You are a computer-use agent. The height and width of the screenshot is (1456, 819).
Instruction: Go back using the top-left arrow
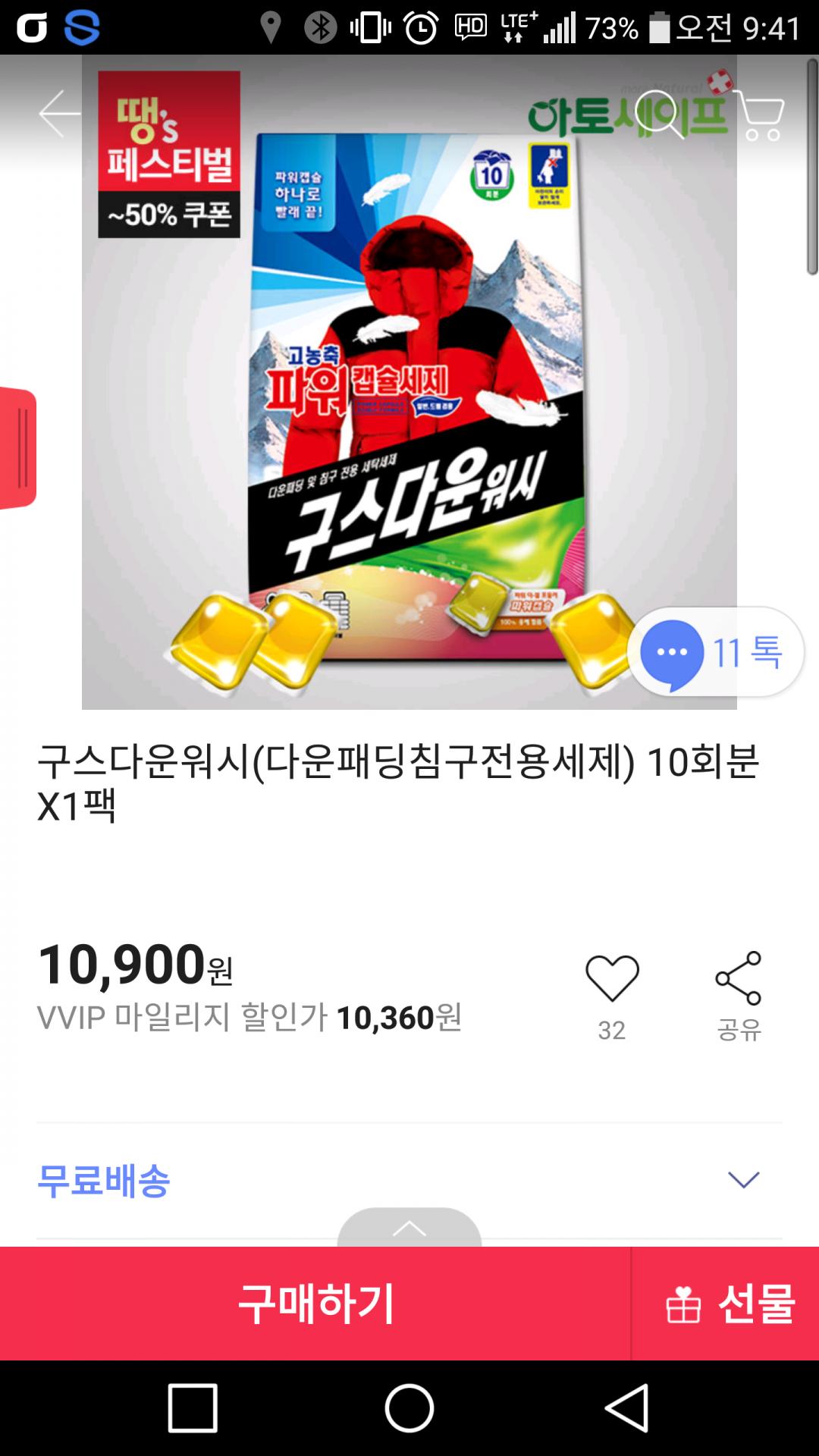(60, 114)
